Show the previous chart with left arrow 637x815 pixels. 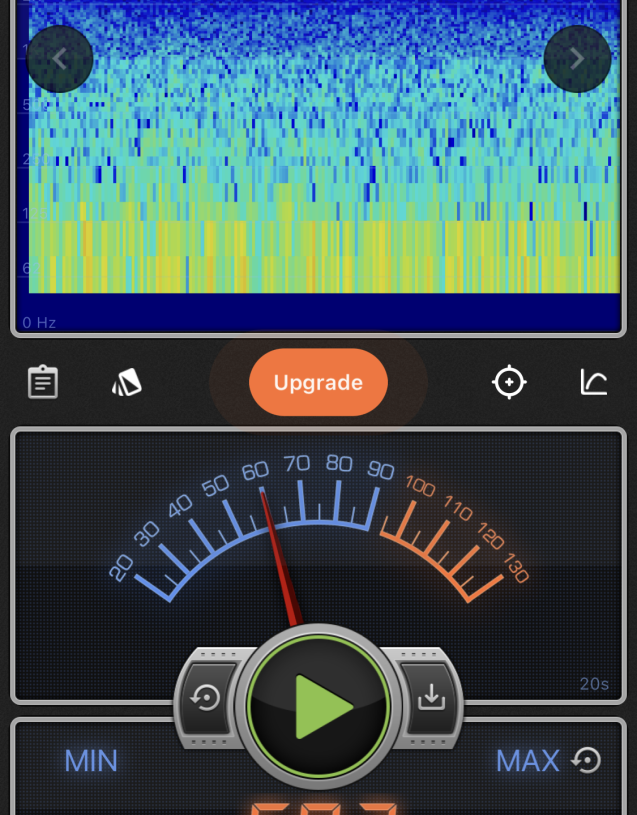[x=60, y=59]
